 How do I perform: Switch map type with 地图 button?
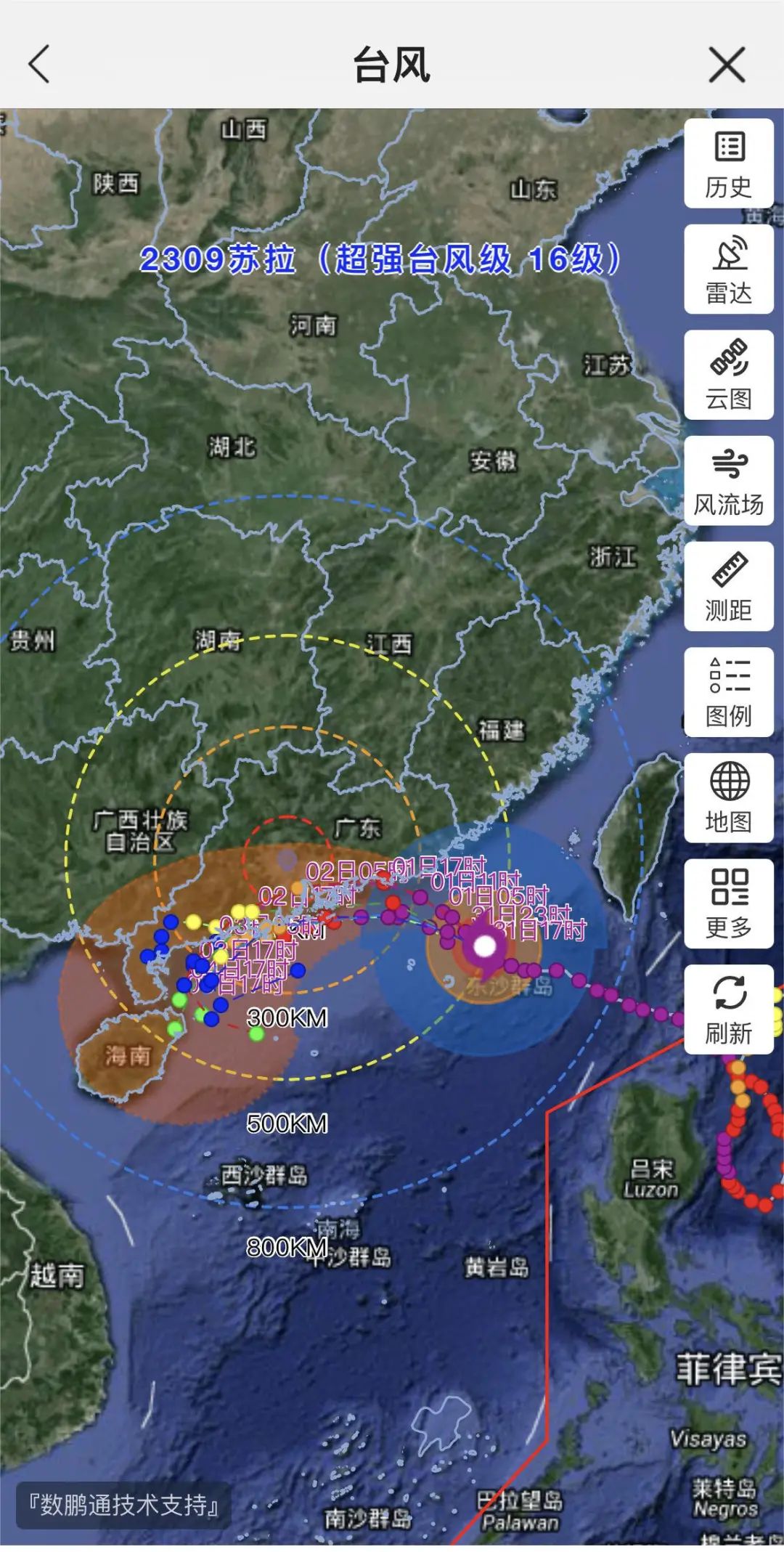click(728, 798)
